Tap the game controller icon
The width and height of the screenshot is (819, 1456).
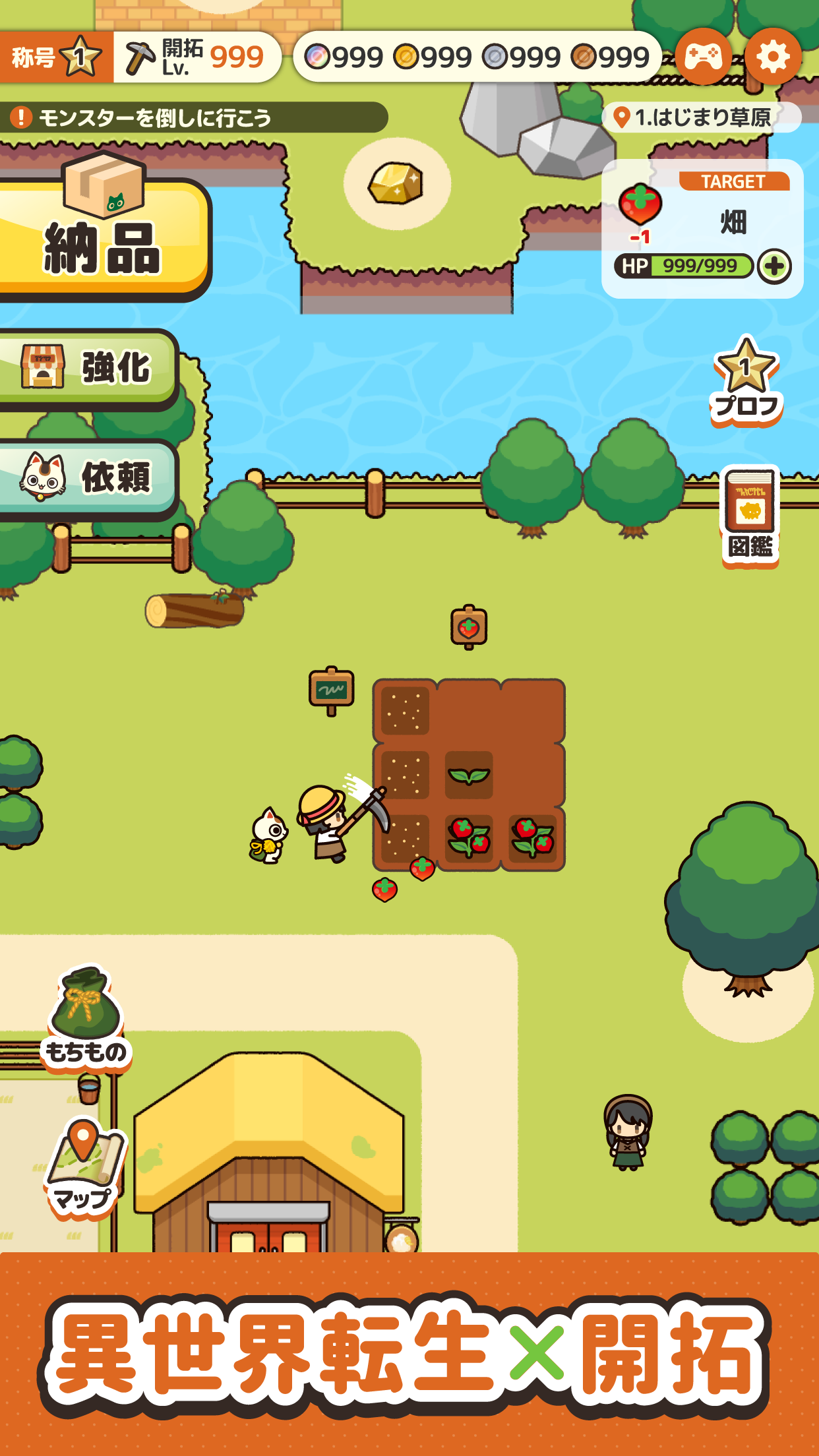pyautogui.click(x=703, y=57)
